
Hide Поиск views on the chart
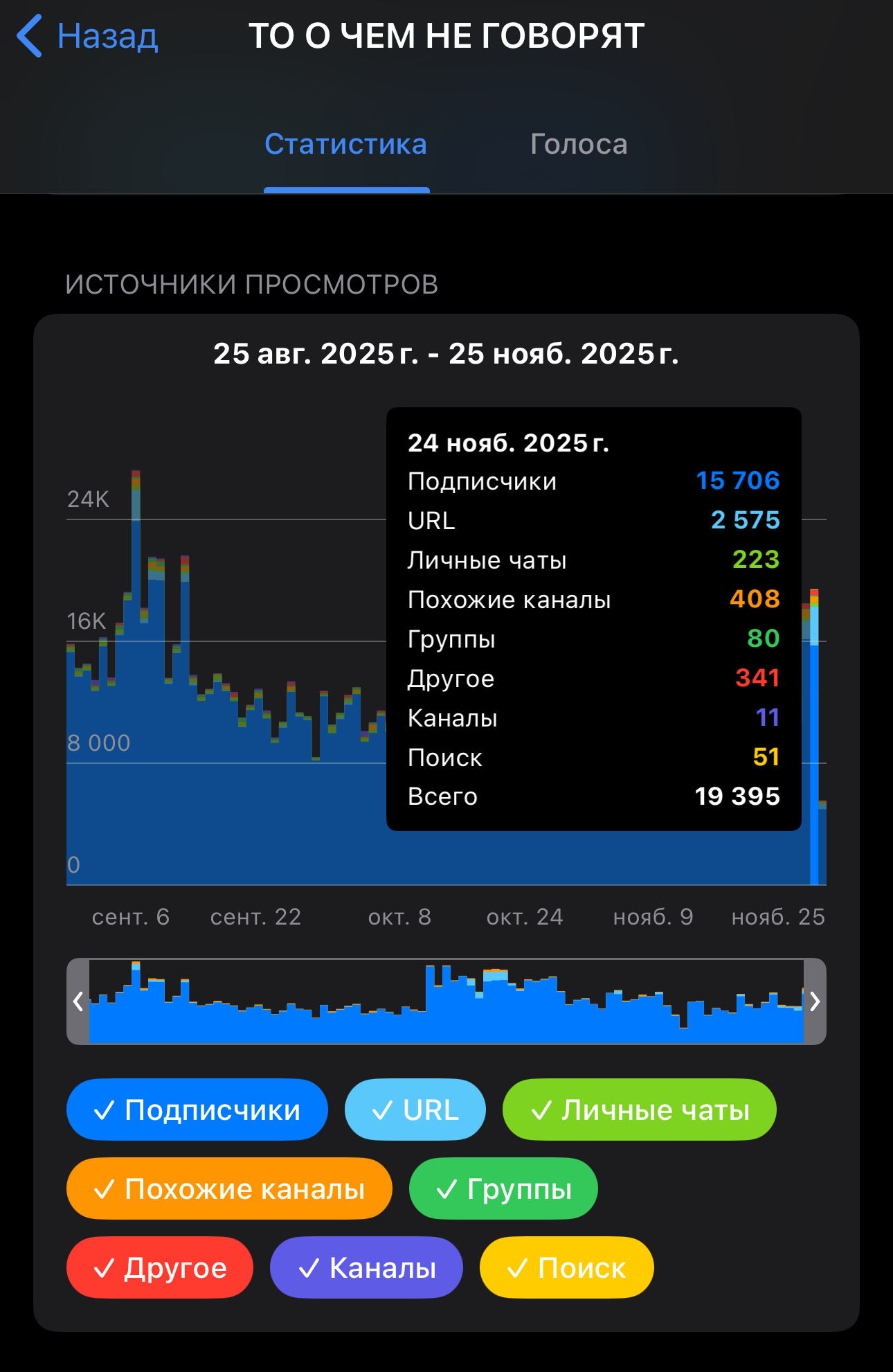(x=566, y=1267)
